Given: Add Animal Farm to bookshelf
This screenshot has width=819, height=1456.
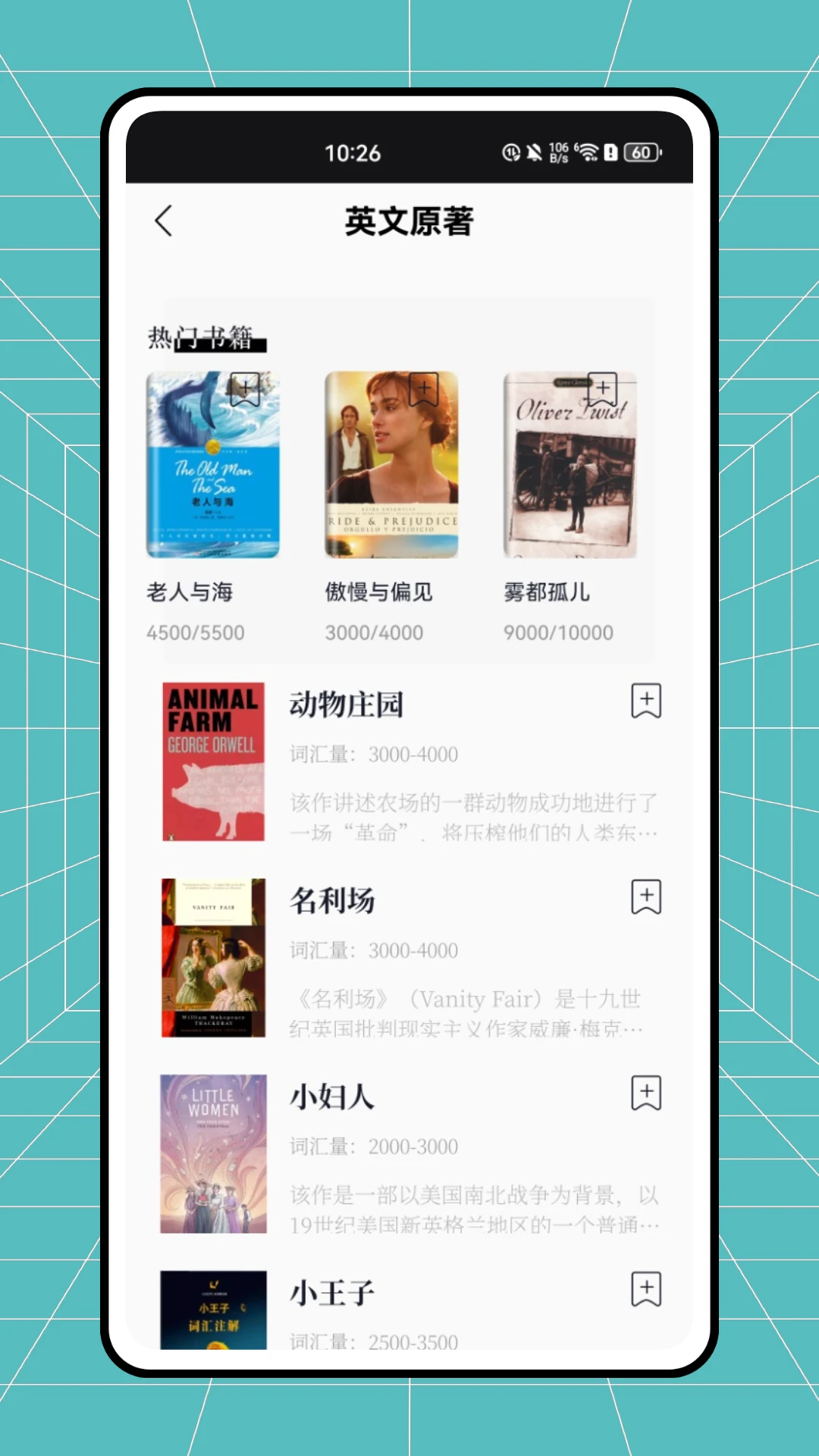Looking at the screenshot, I should (x=645, y=701).
